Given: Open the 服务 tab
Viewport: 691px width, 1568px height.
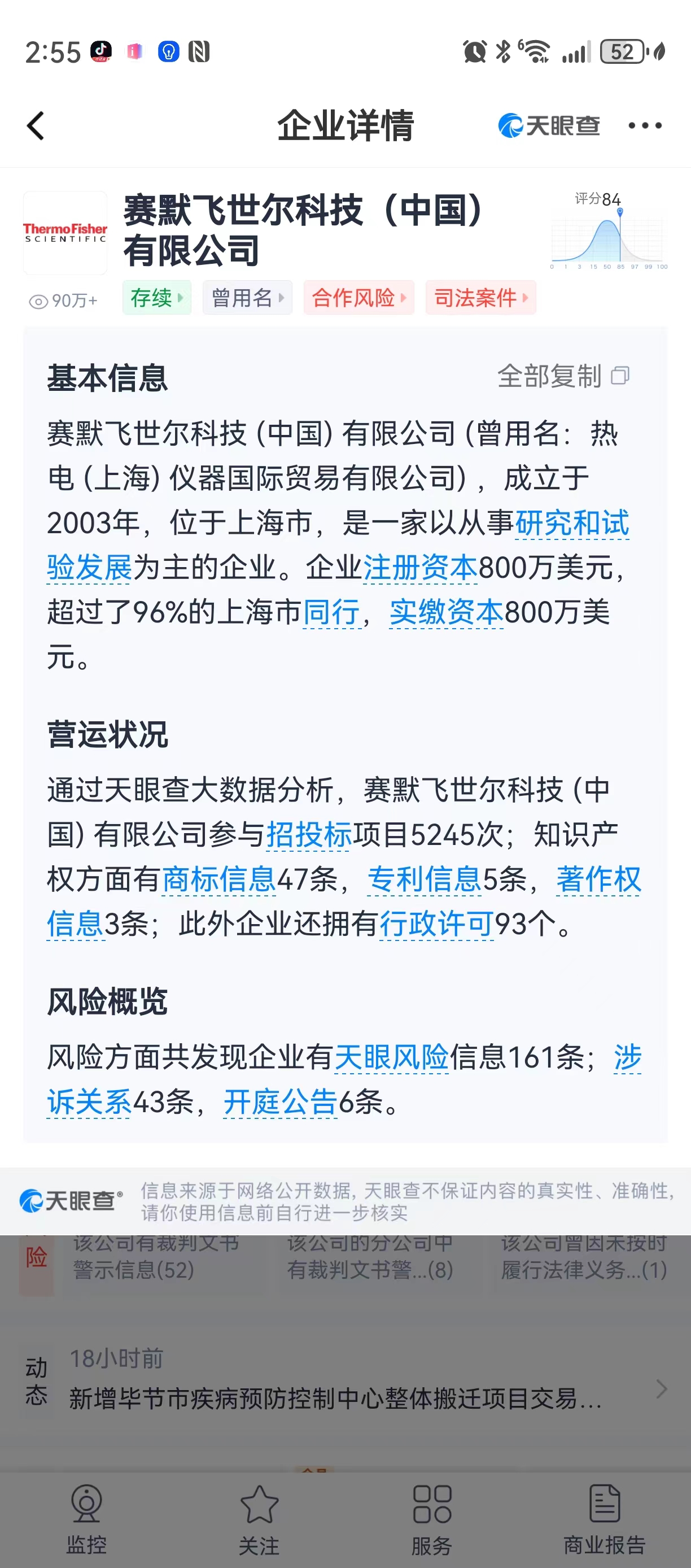Looking at the screenshot, I should 432,1519.
